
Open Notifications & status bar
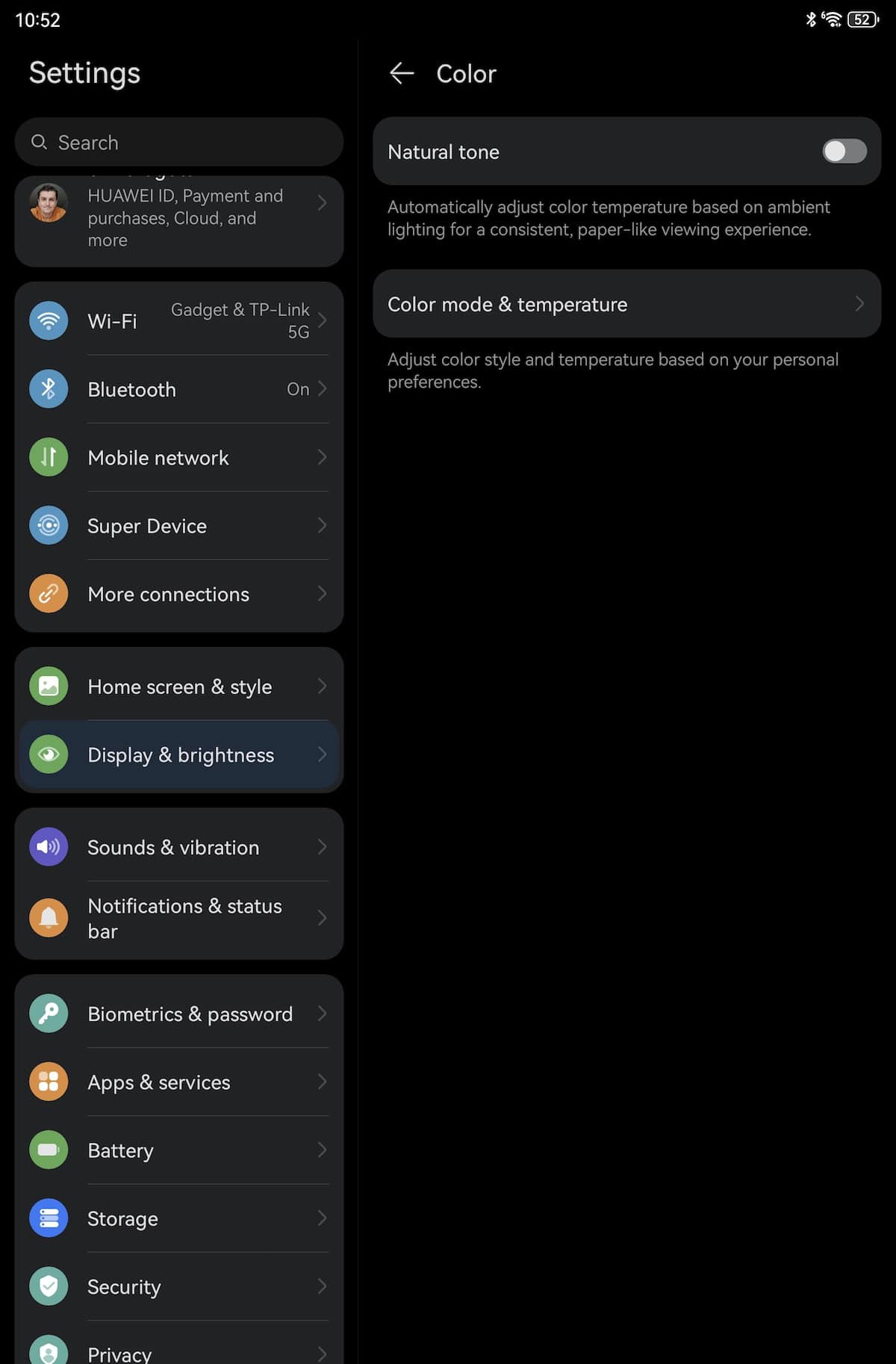179,918
